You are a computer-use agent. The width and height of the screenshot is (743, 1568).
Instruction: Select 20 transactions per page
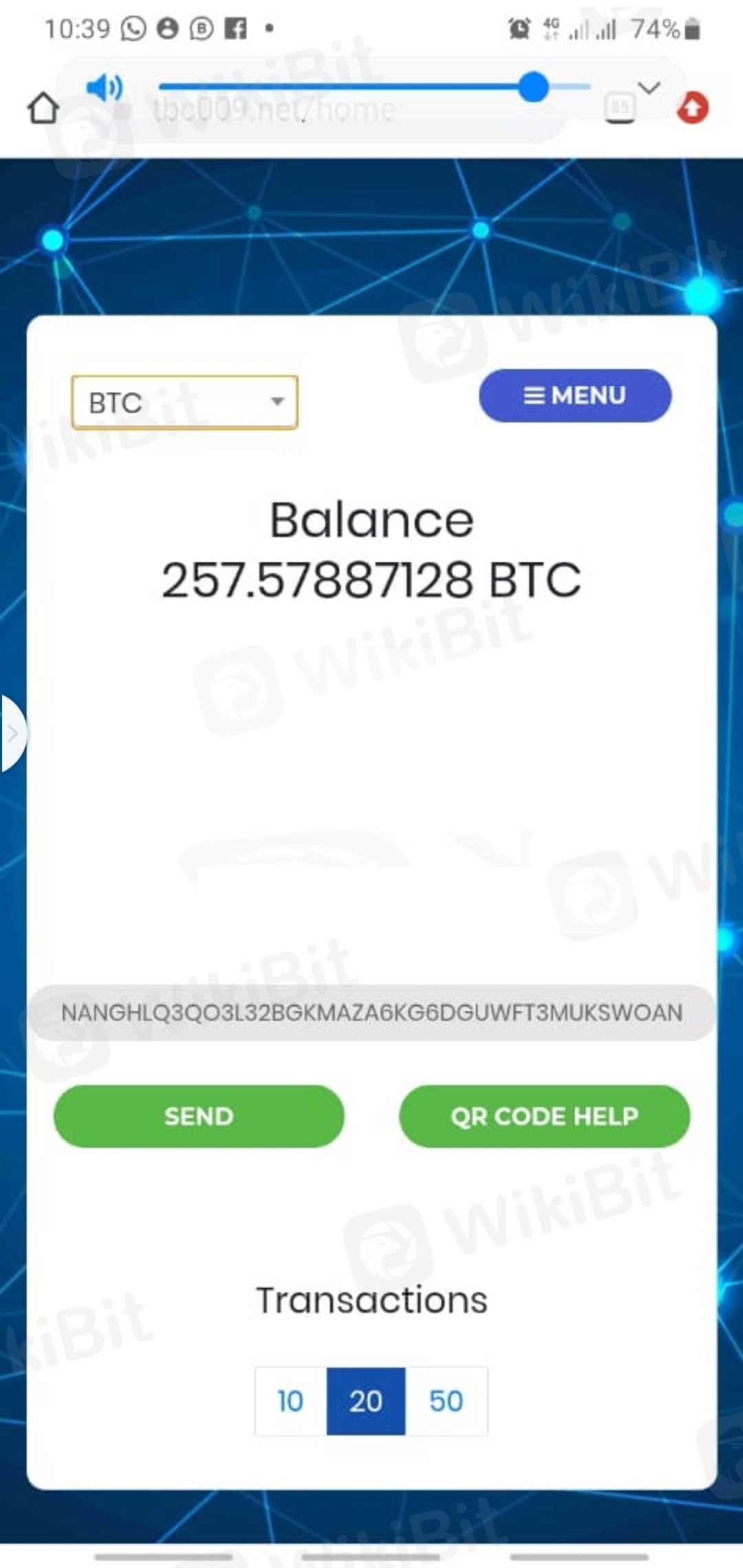click(366, 1401)
